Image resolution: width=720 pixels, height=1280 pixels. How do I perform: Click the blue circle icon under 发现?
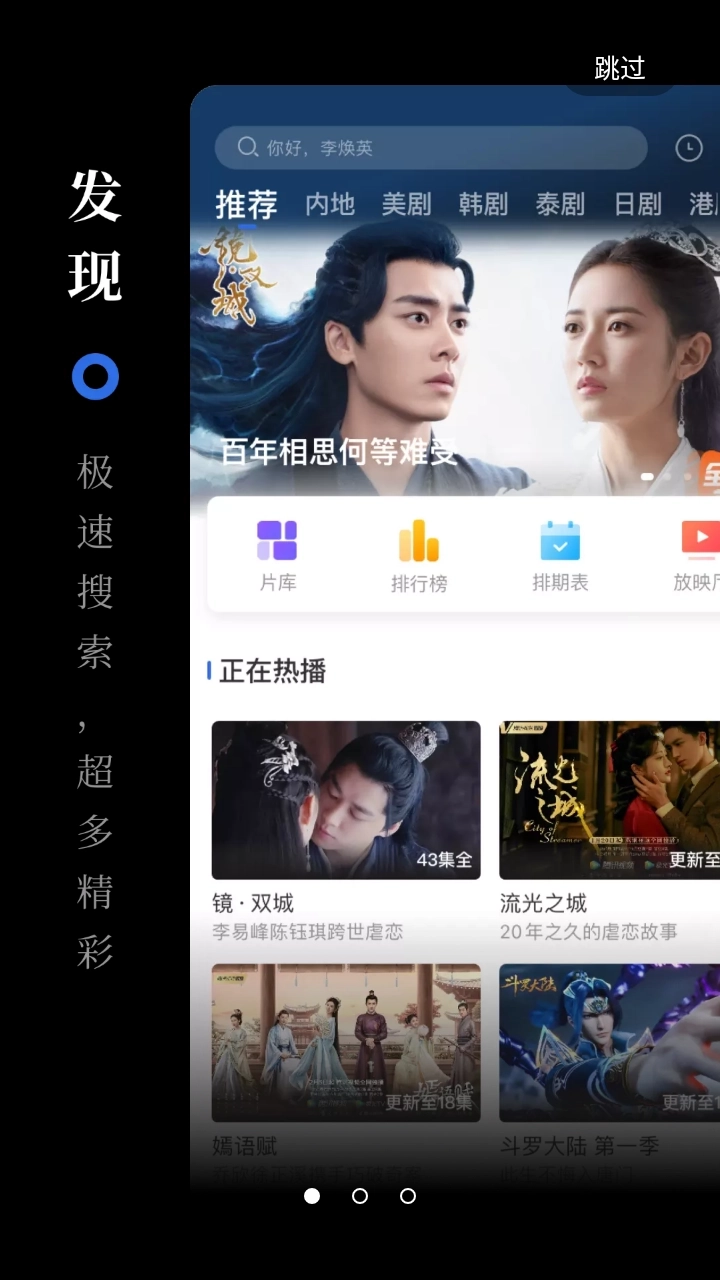point(95,375)
